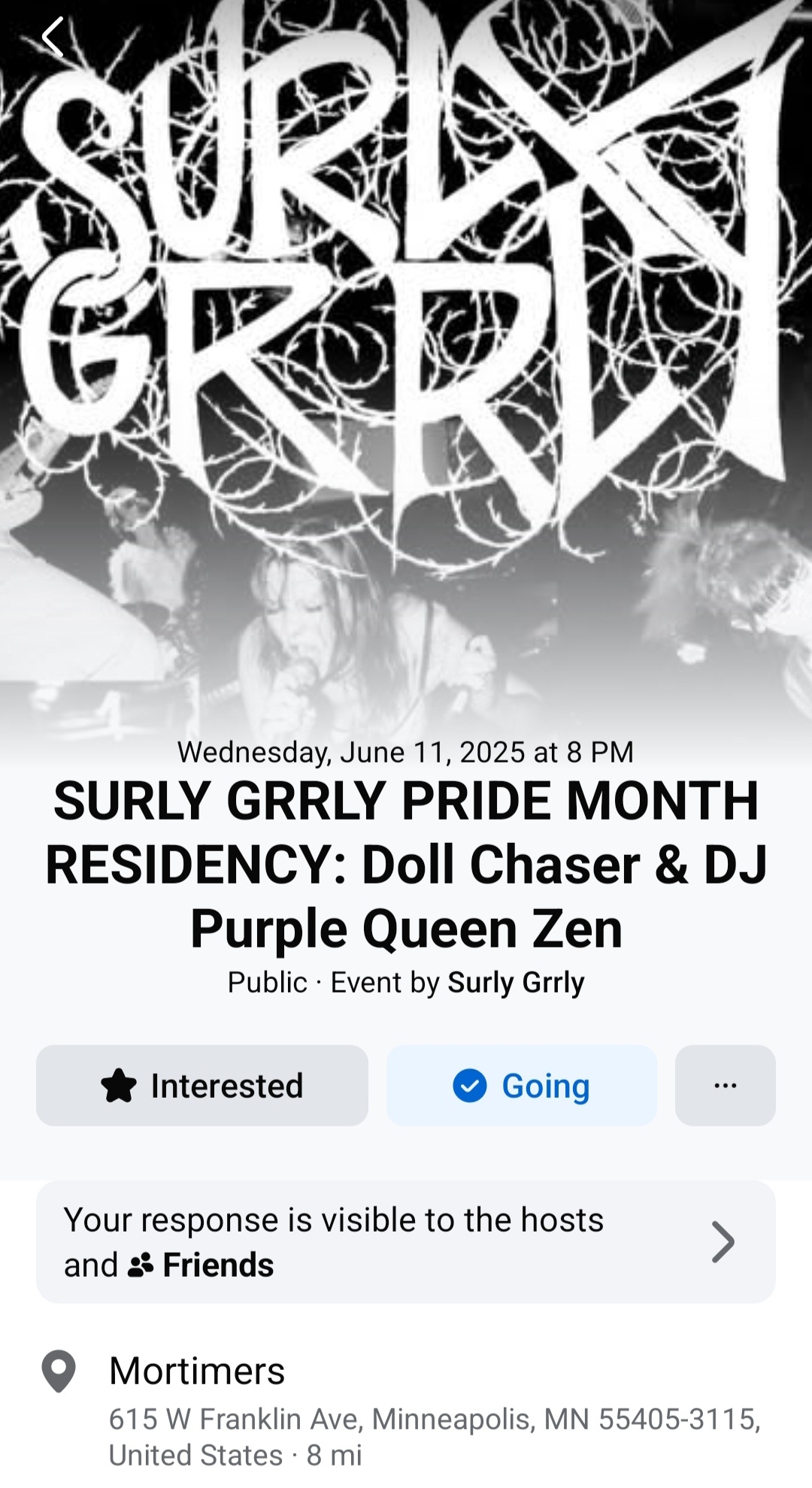This screenshot has width=812, height=1488.
Task: Open response visibility settings
Action: pos(406,1241)
